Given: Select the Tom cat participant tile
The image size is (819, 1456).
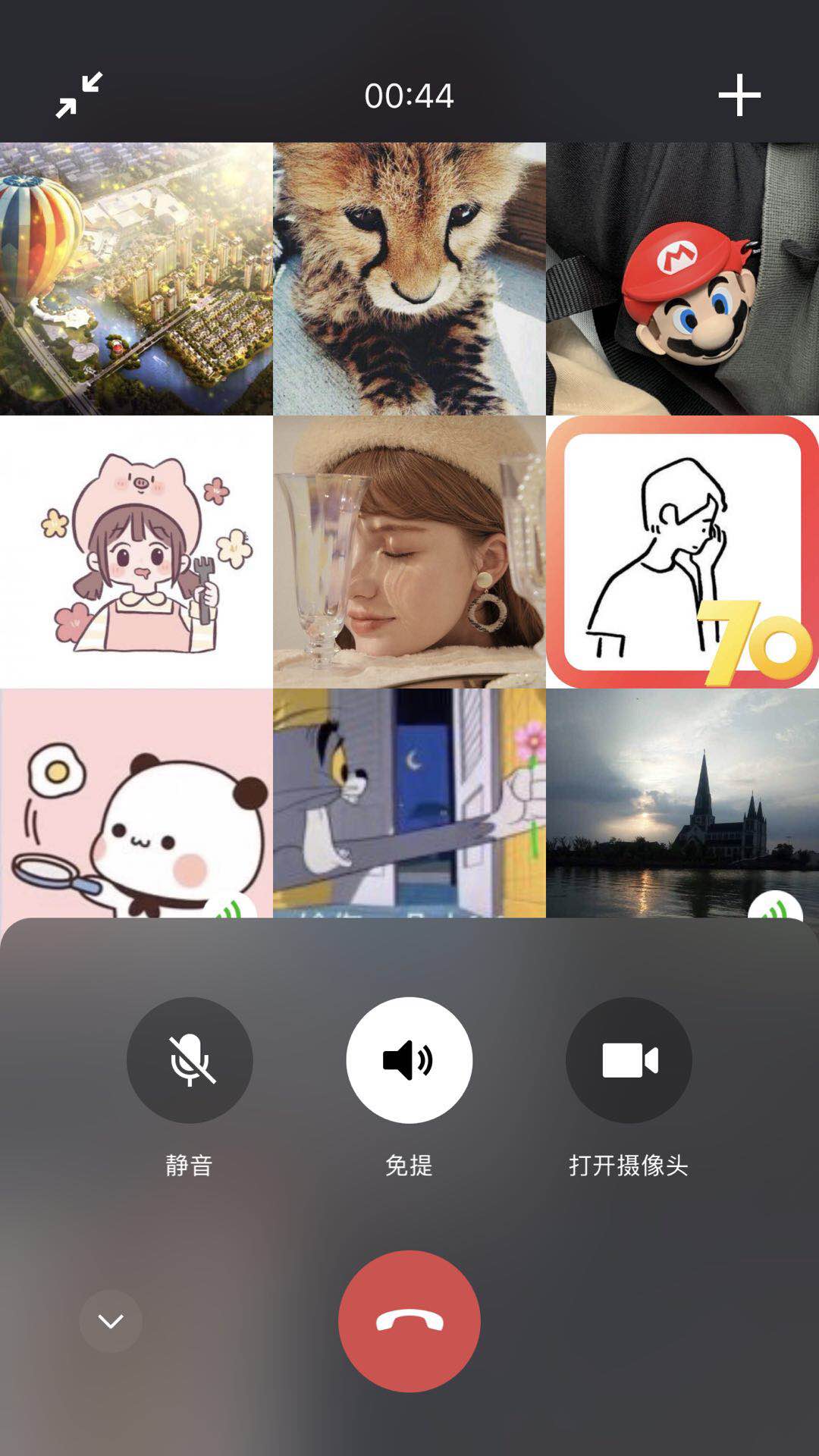Looking at the screenshot, I should point(409,802).
